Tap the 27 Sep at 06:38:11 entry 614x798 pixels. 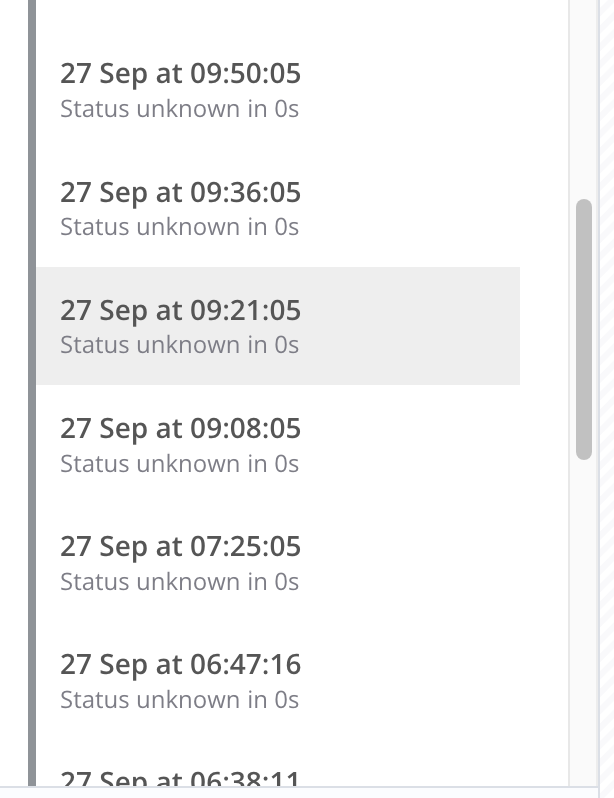[180, 777]
